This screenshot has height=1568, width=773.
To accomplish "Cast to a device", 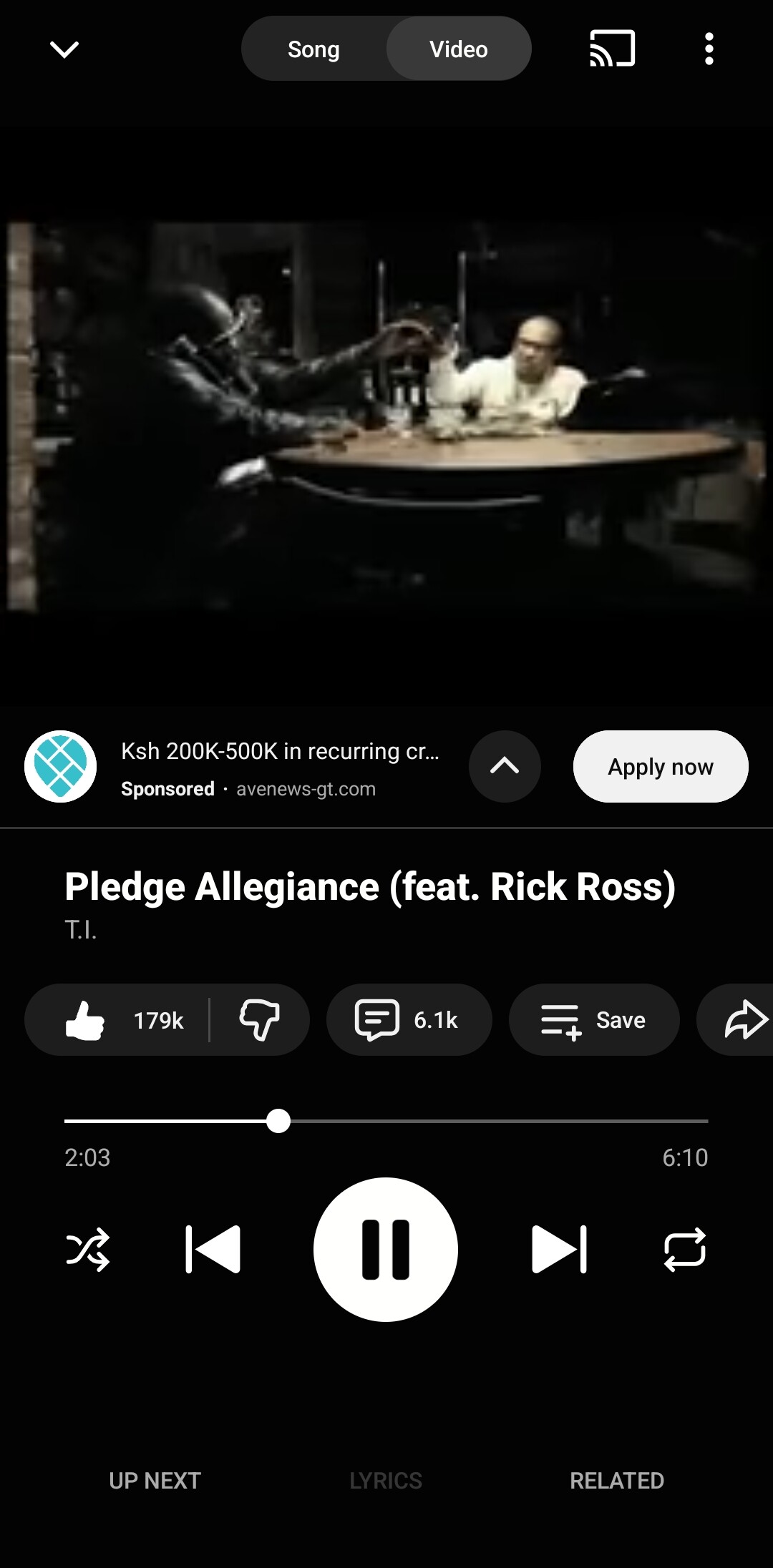I will 612,49.
